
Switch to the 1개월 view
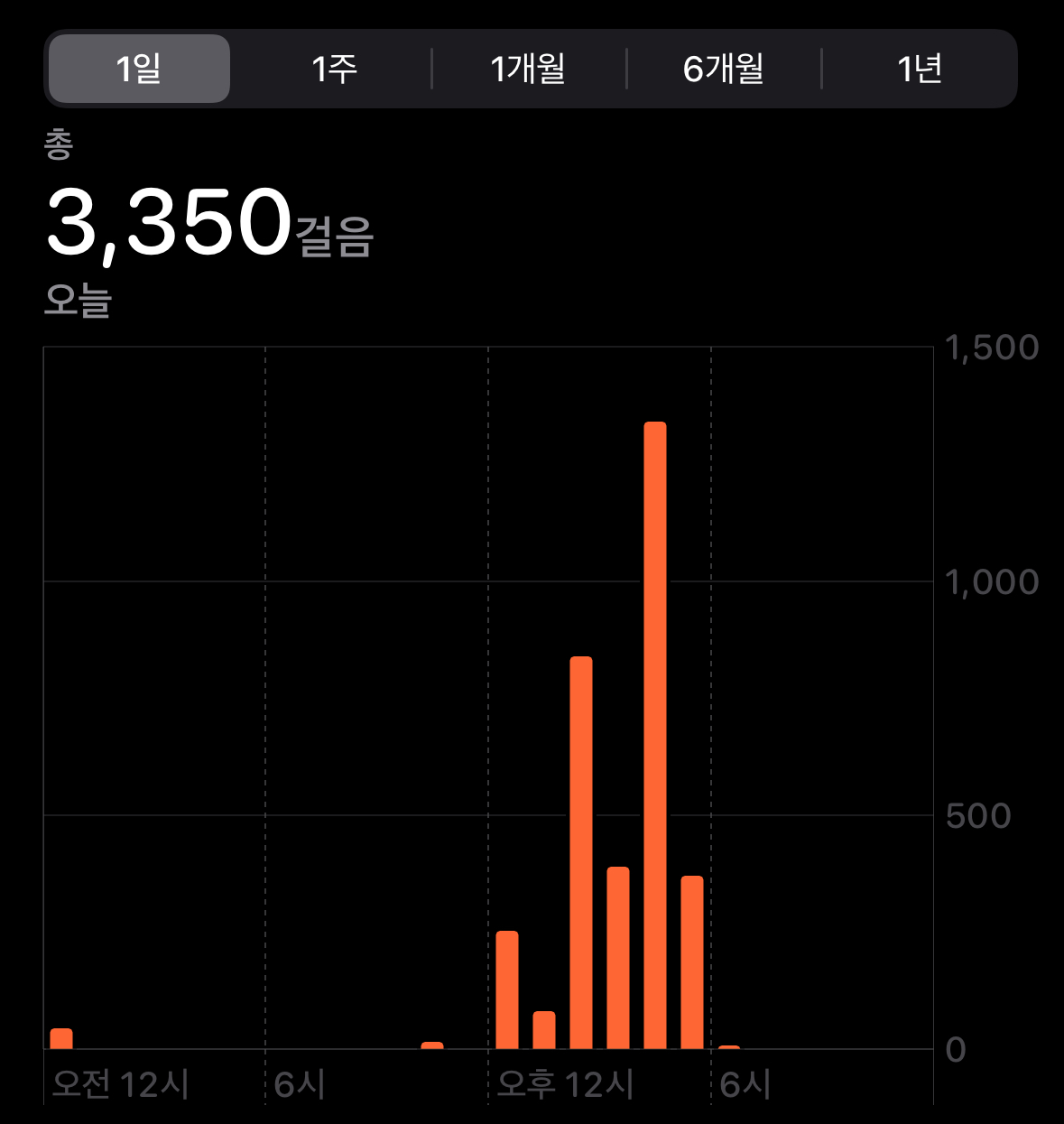tap(529, 69)
